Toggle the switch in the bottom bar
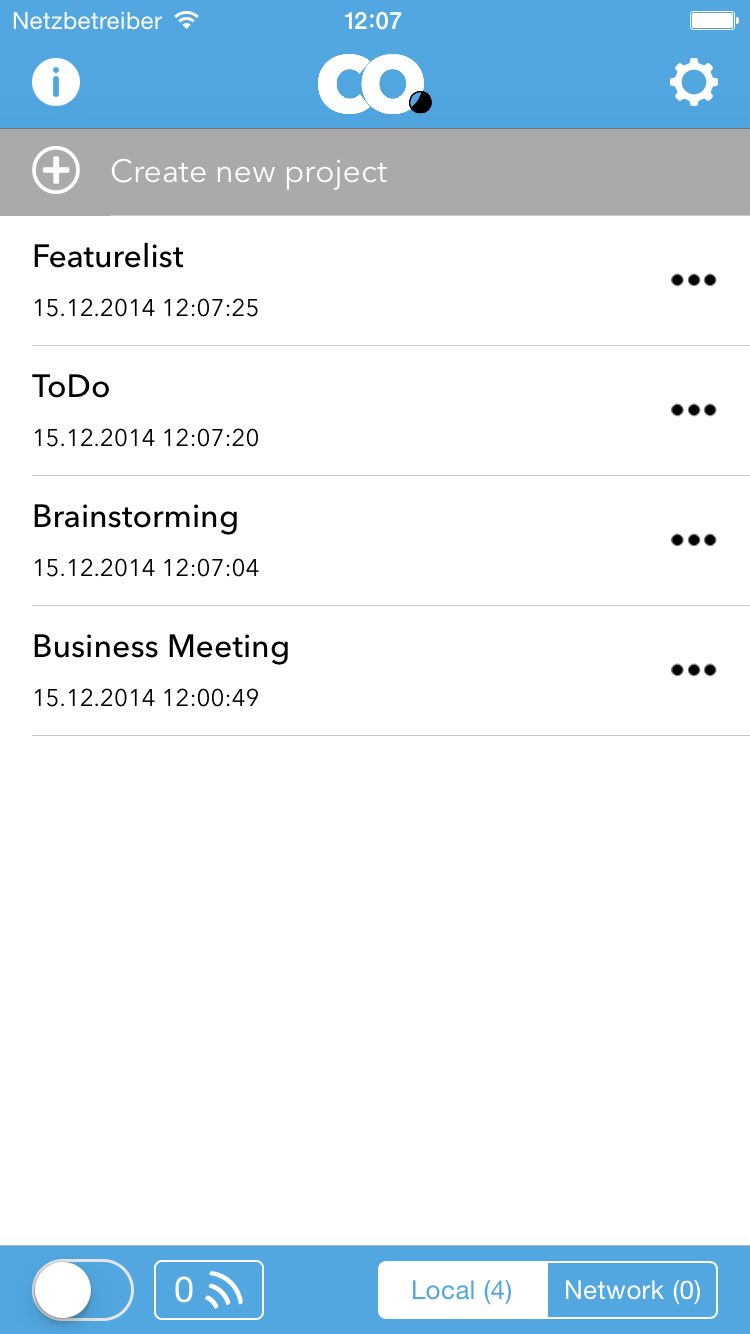 [x=83, y=1290]
